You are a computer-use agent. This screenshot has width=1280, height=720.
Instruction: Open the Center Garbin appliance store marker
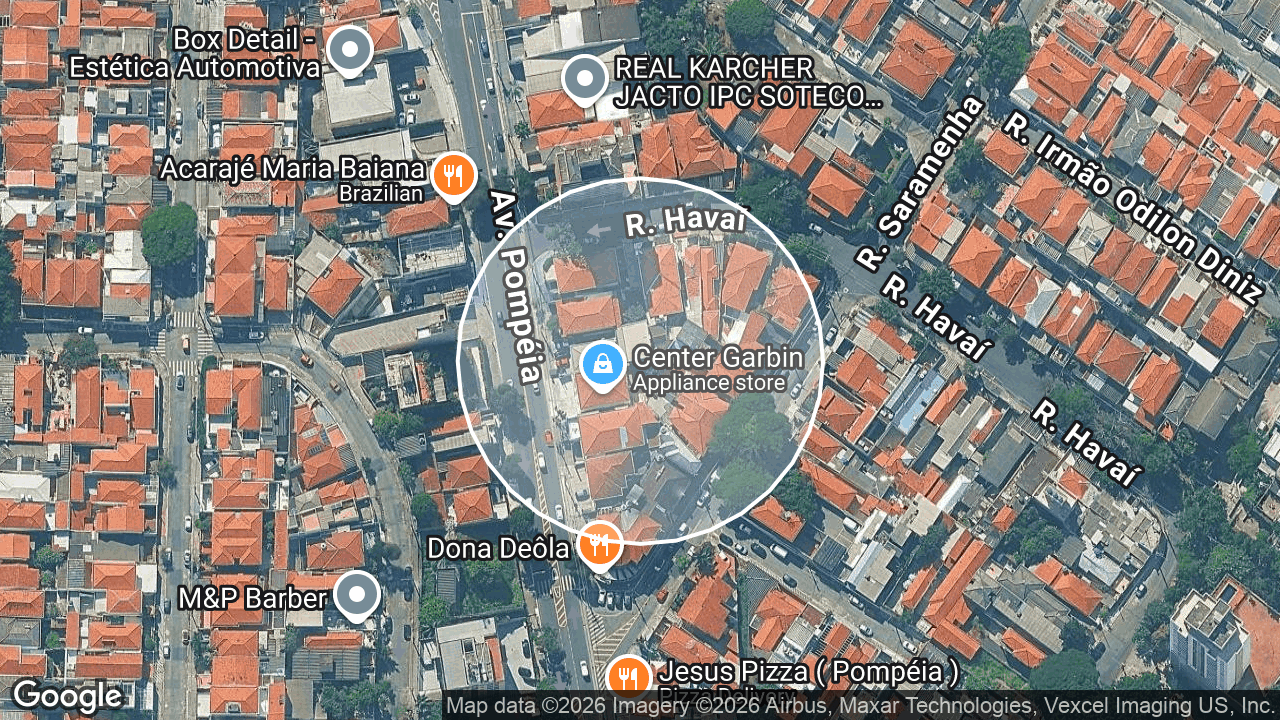point(603,365)
